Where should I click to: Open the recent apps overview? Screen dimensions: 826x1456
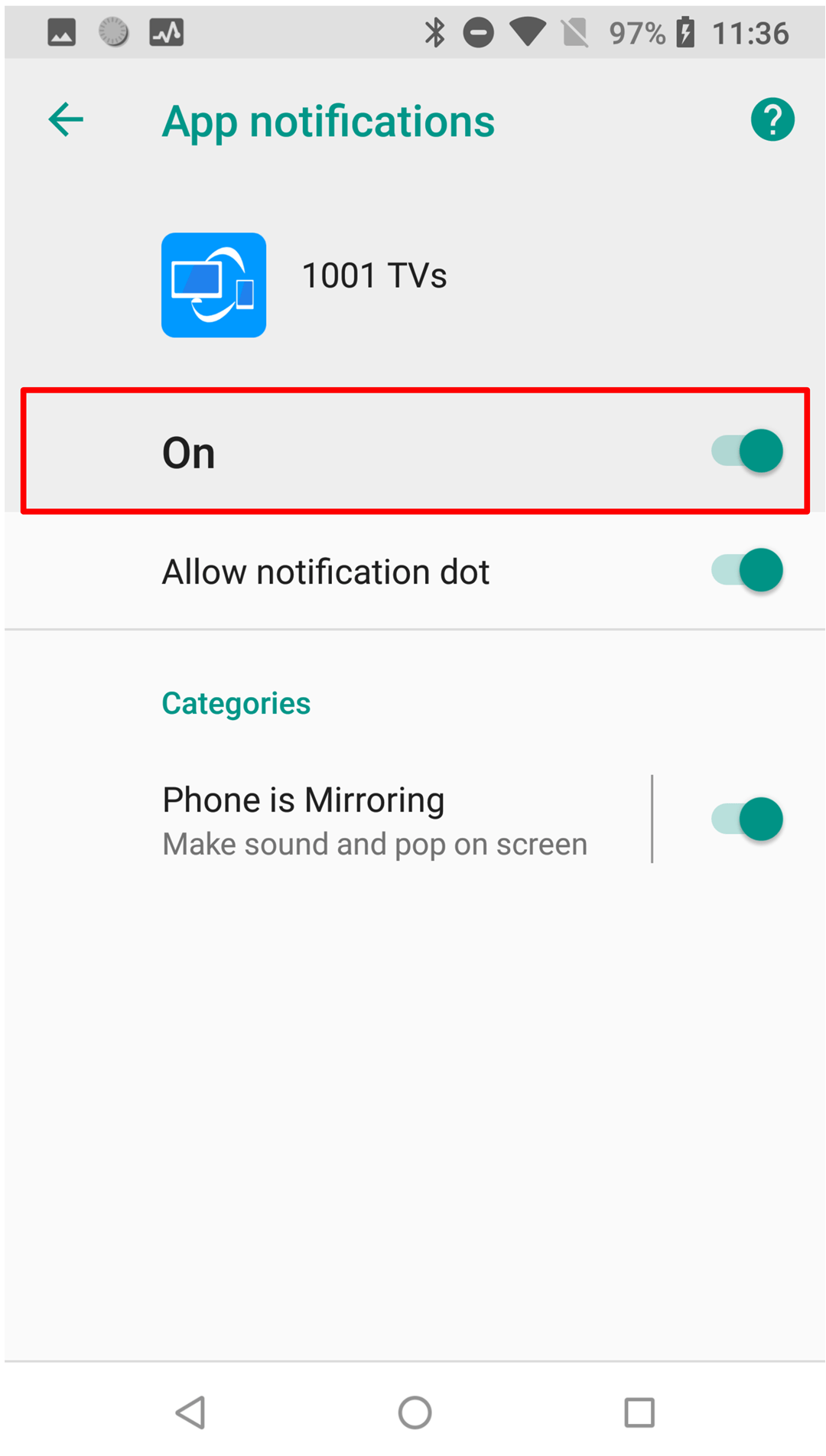coord(639,1412)
